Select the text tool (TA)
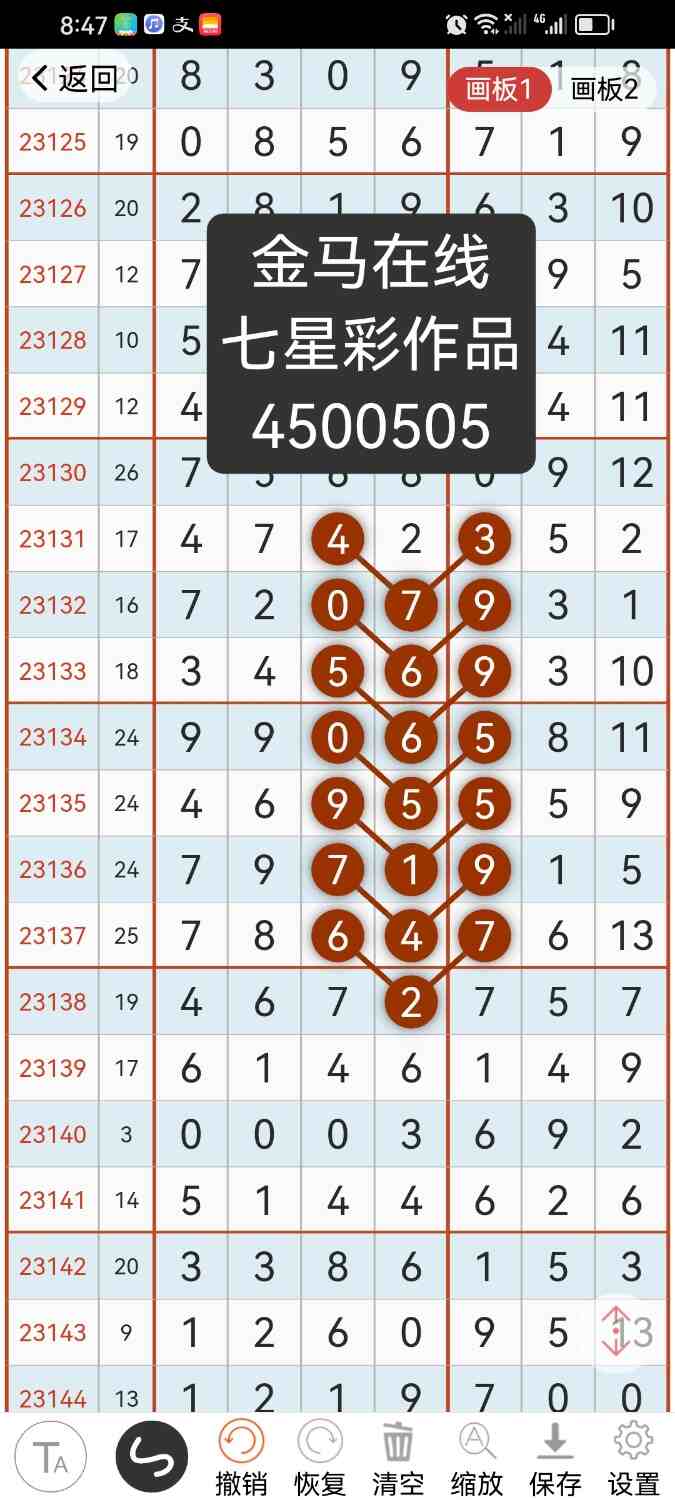 [50, 1457]
